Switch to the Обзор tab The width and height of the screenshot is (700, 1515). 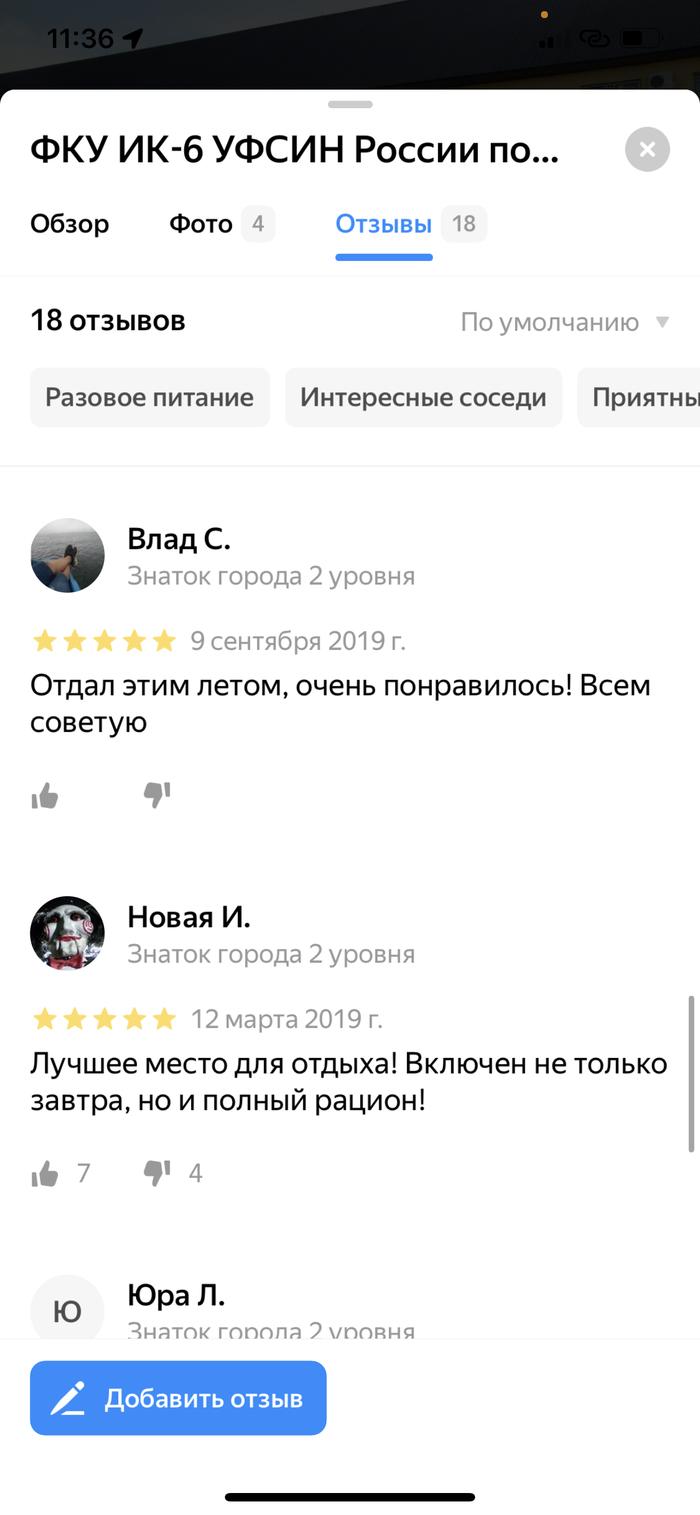pyautogui.click(x=69, y=224)
